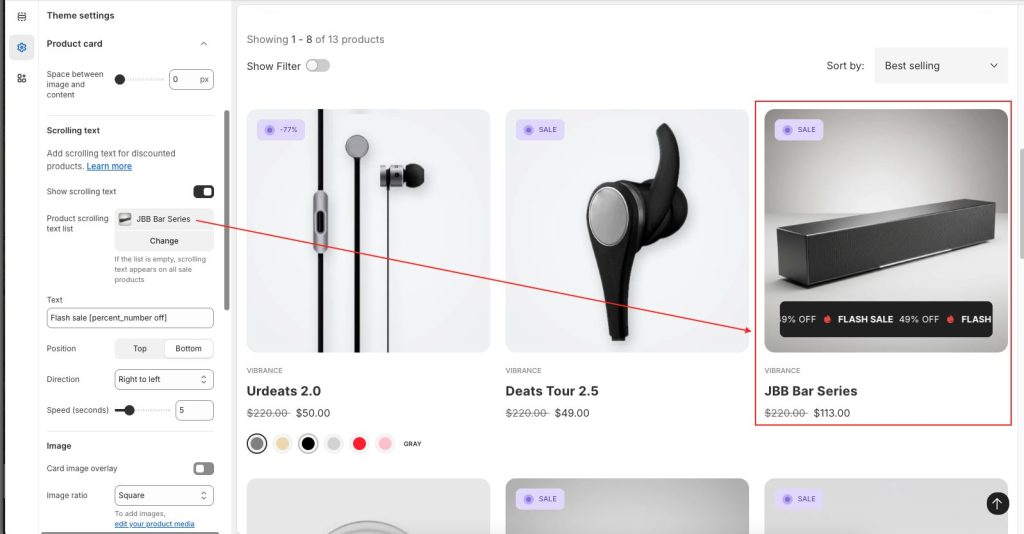This screenshot has height=534, width=1024.
Task: Open the theme settings gear icon
Action: click(x=21, y=47)
